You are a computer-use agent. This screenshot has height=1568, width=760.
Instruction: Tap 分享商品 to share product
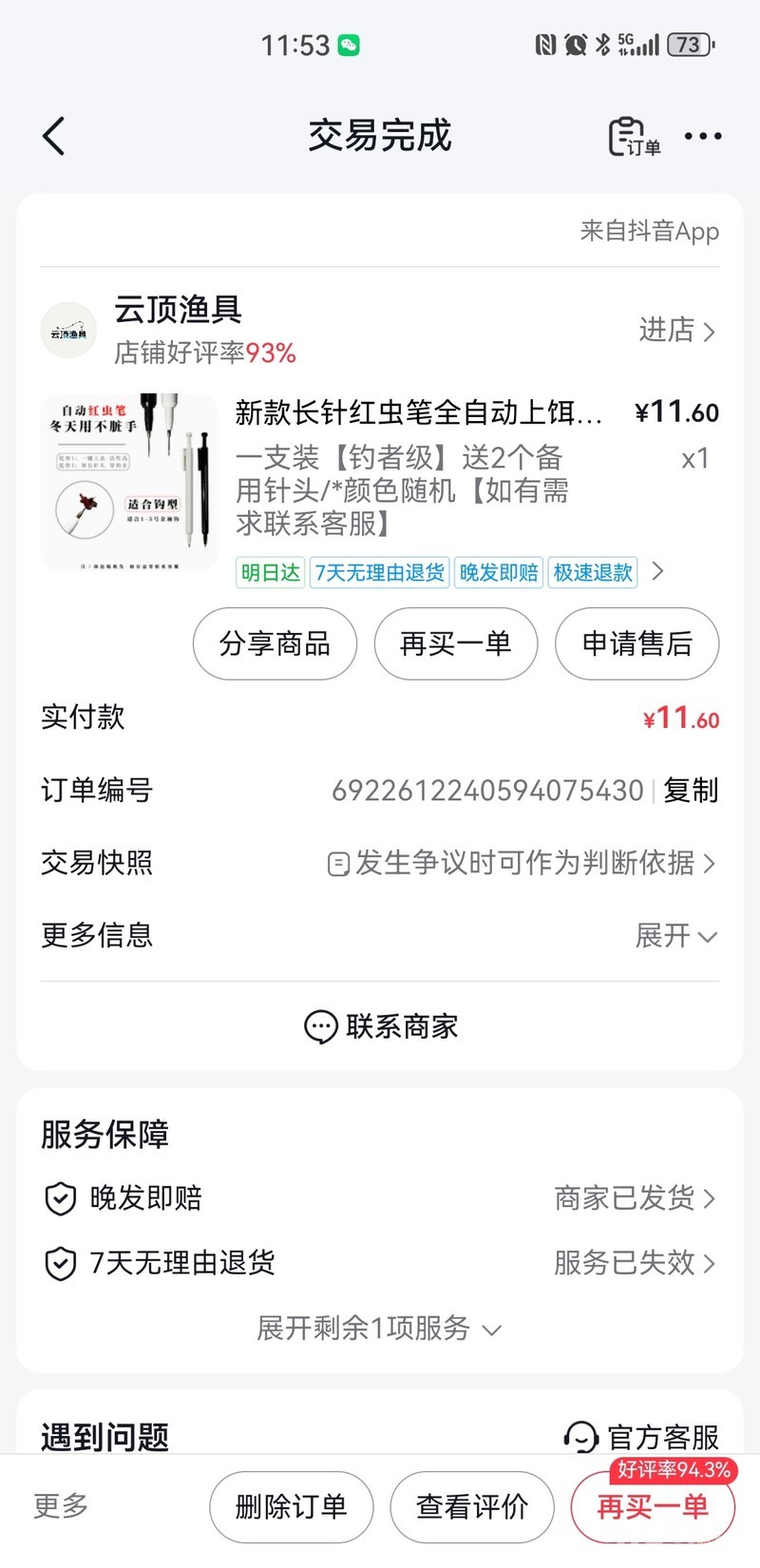point(275,643)
